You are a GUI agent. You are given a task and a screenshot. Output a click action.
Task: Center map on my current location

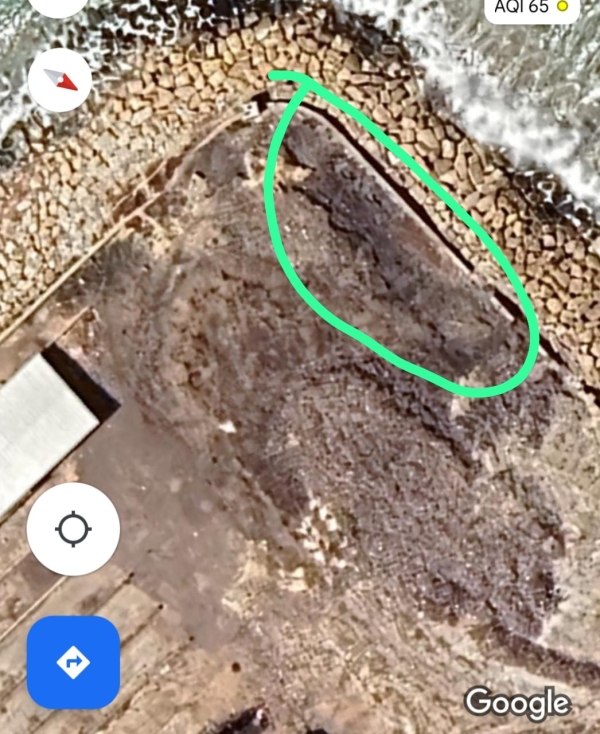pos(73,529)
